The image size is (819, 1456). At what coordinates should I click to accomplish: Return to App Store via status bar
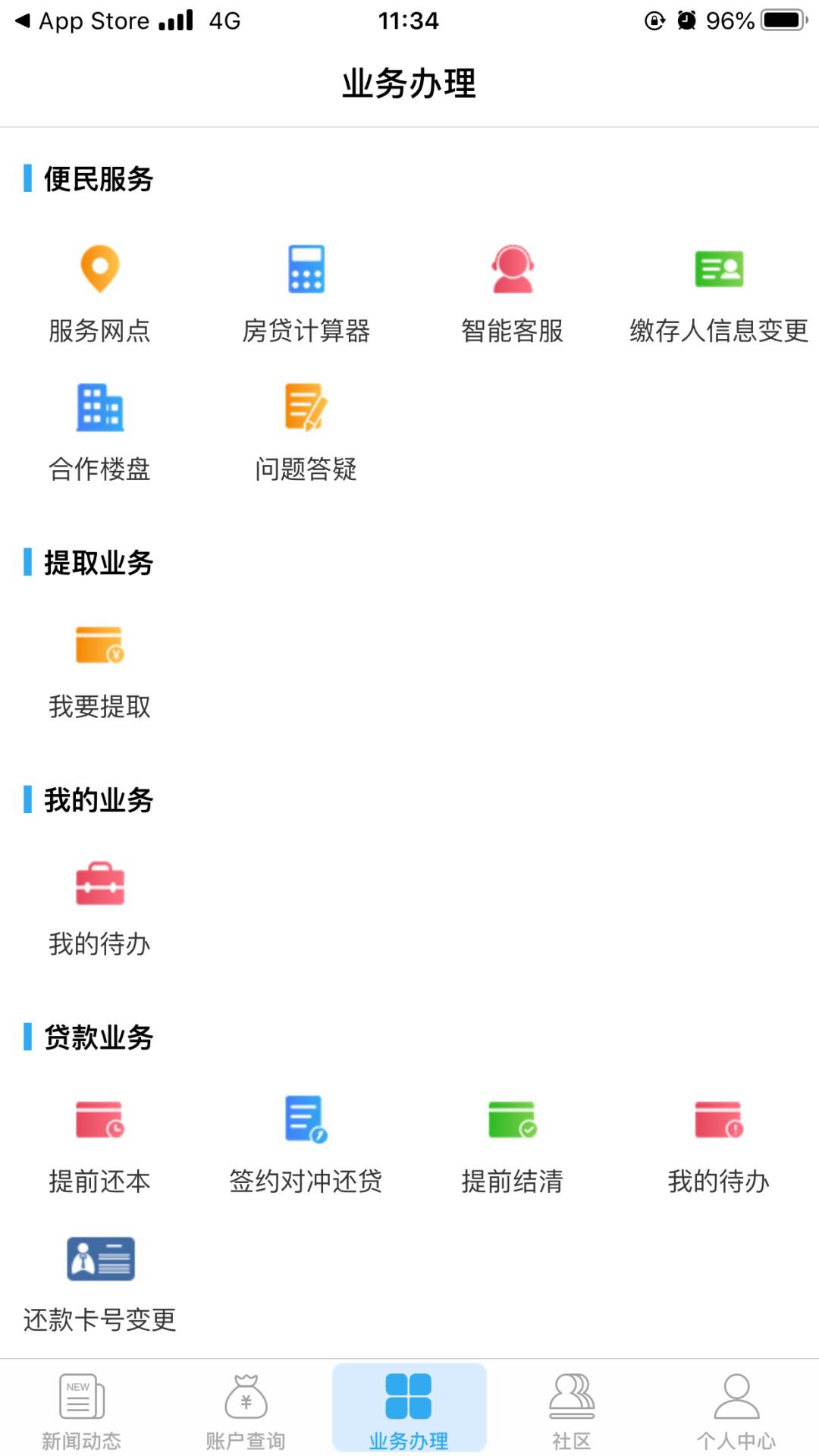point(83,20)
